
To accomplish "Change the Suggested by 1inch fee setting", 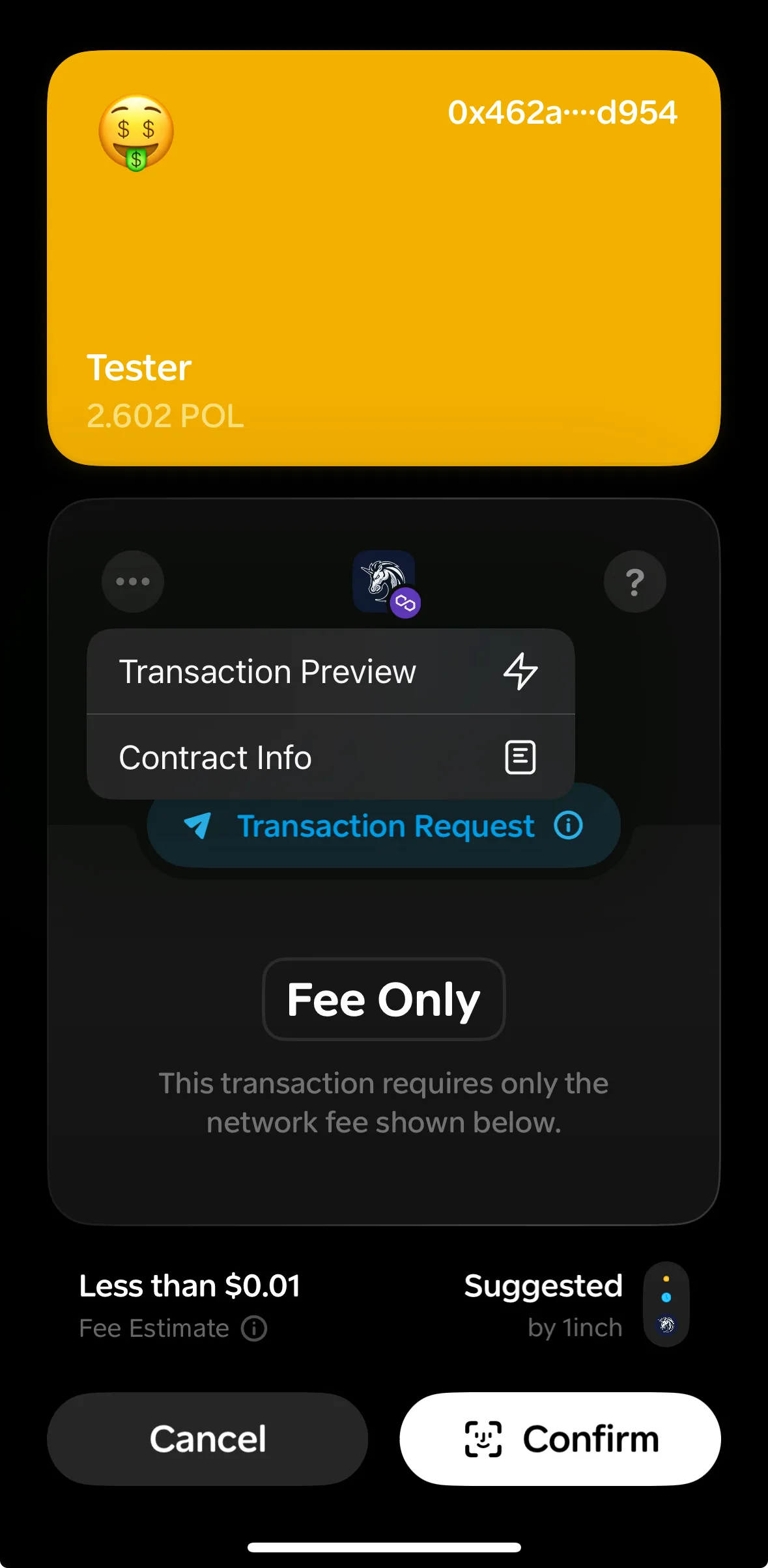I will point(666,1304).
